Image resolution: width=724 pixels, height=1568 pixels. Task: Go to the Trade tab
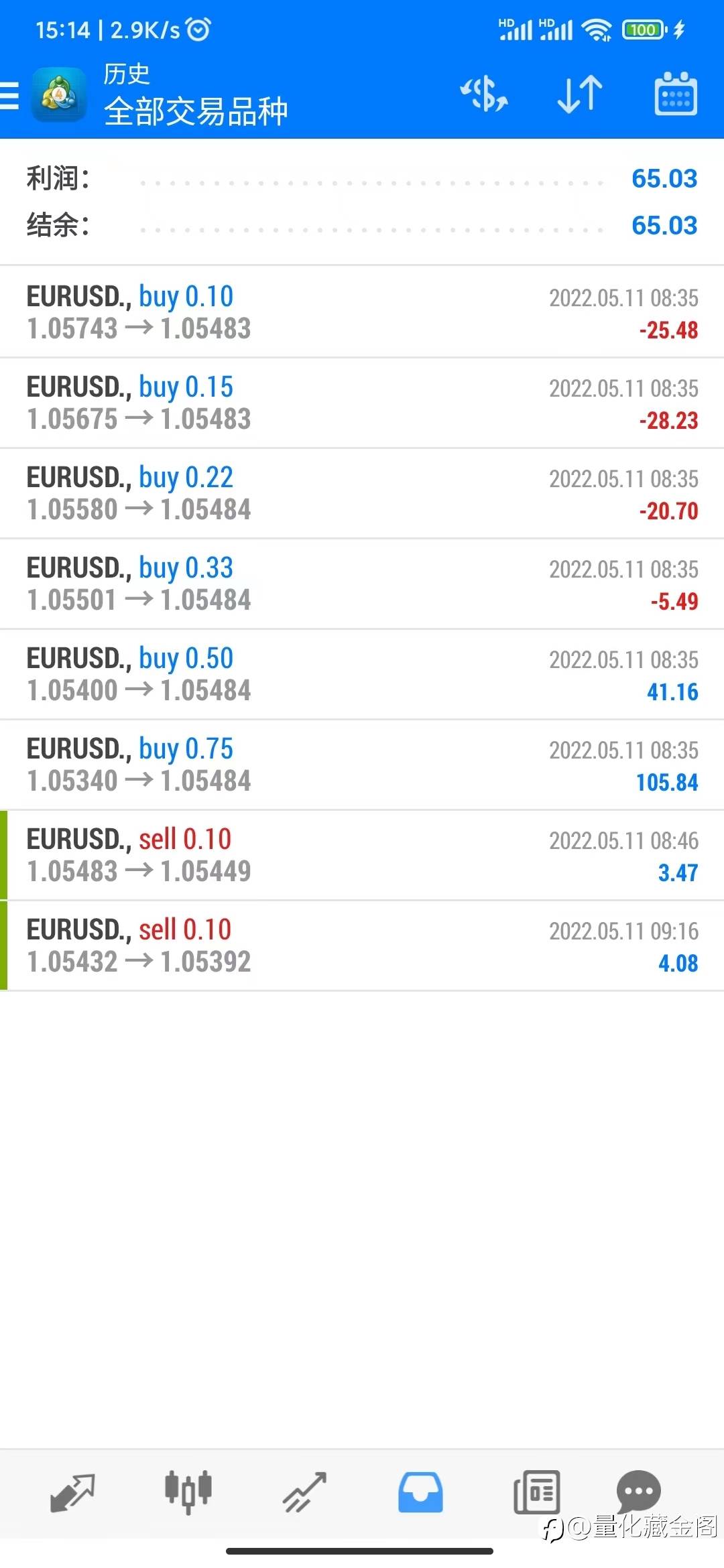[x=304, y=1493]
